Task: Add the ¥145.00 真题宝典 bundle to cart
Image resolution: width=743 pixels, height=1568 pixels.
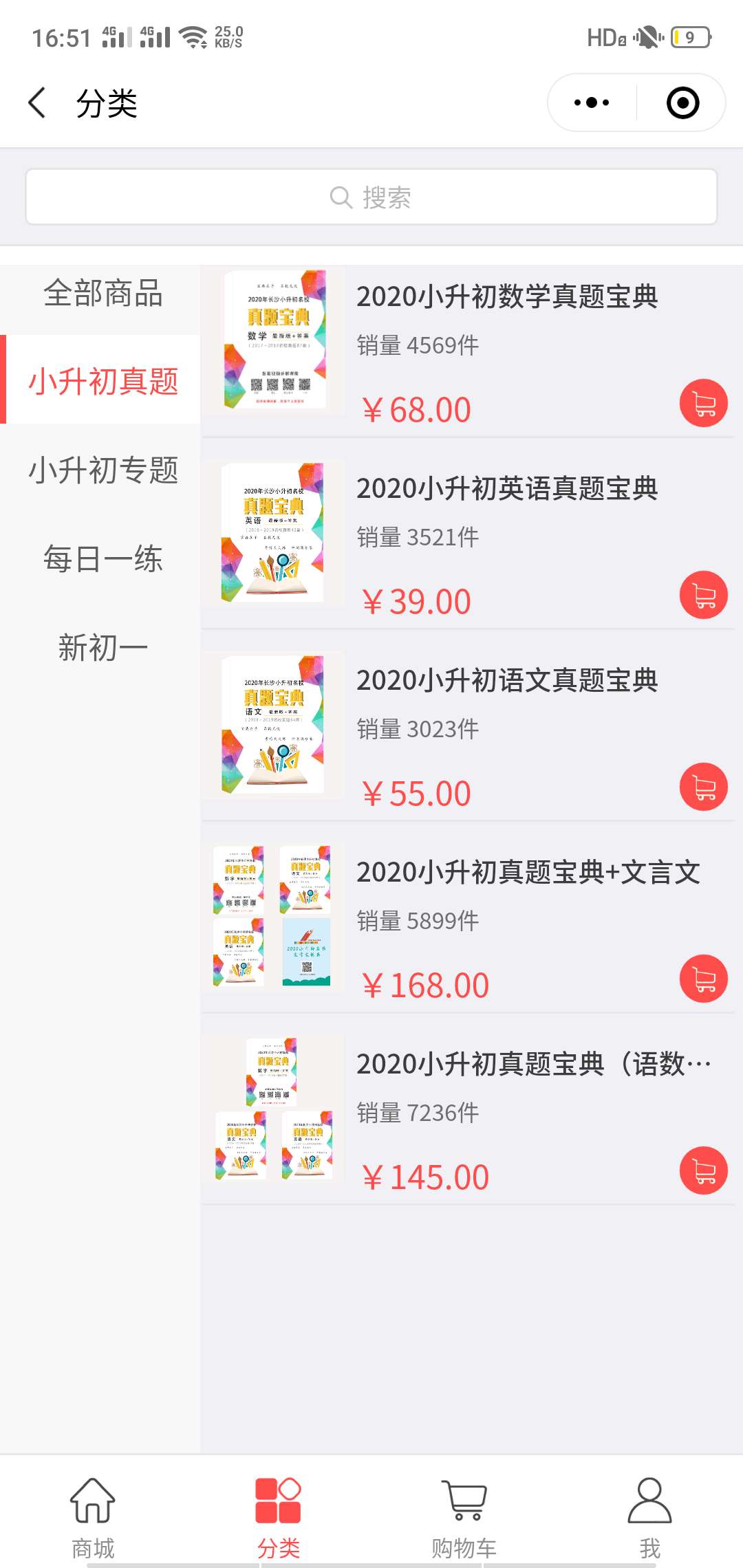Action: click(703, 1170)
